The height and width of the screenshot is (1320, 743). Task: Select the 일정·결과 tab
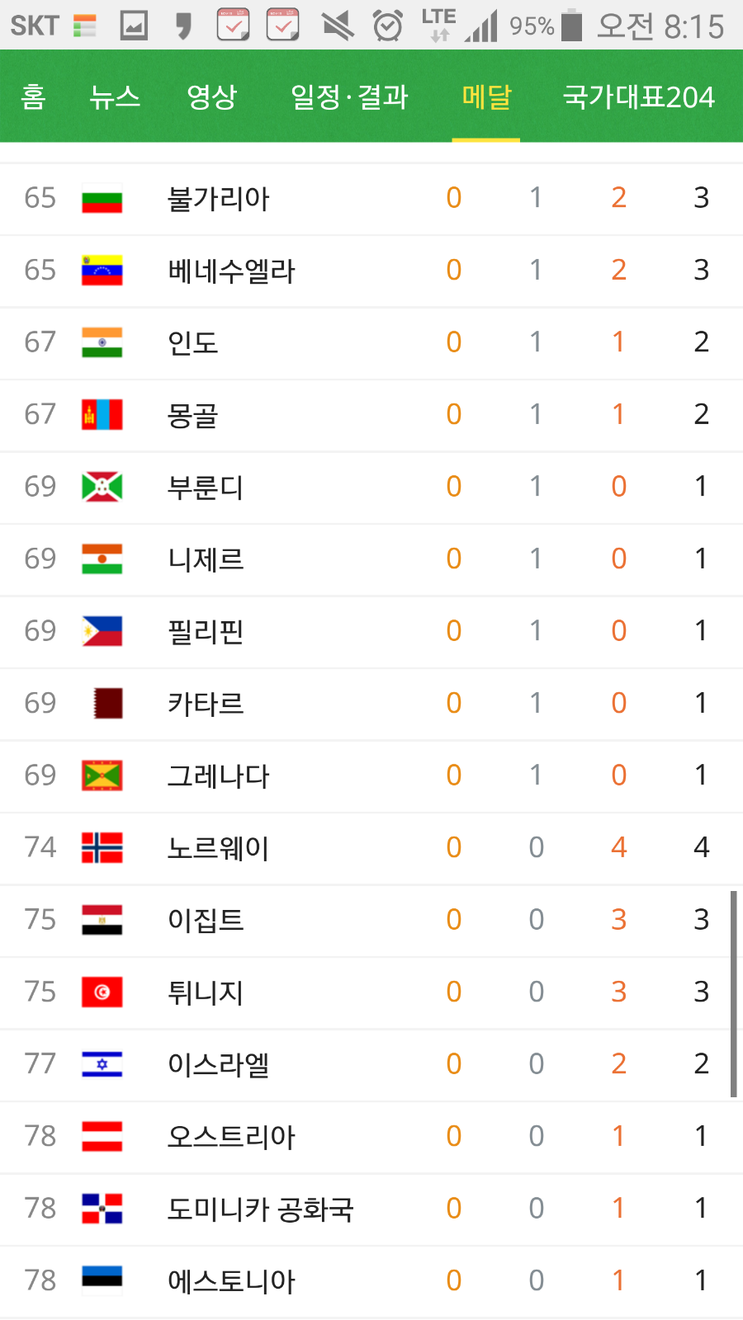click(x=349, y=97)
